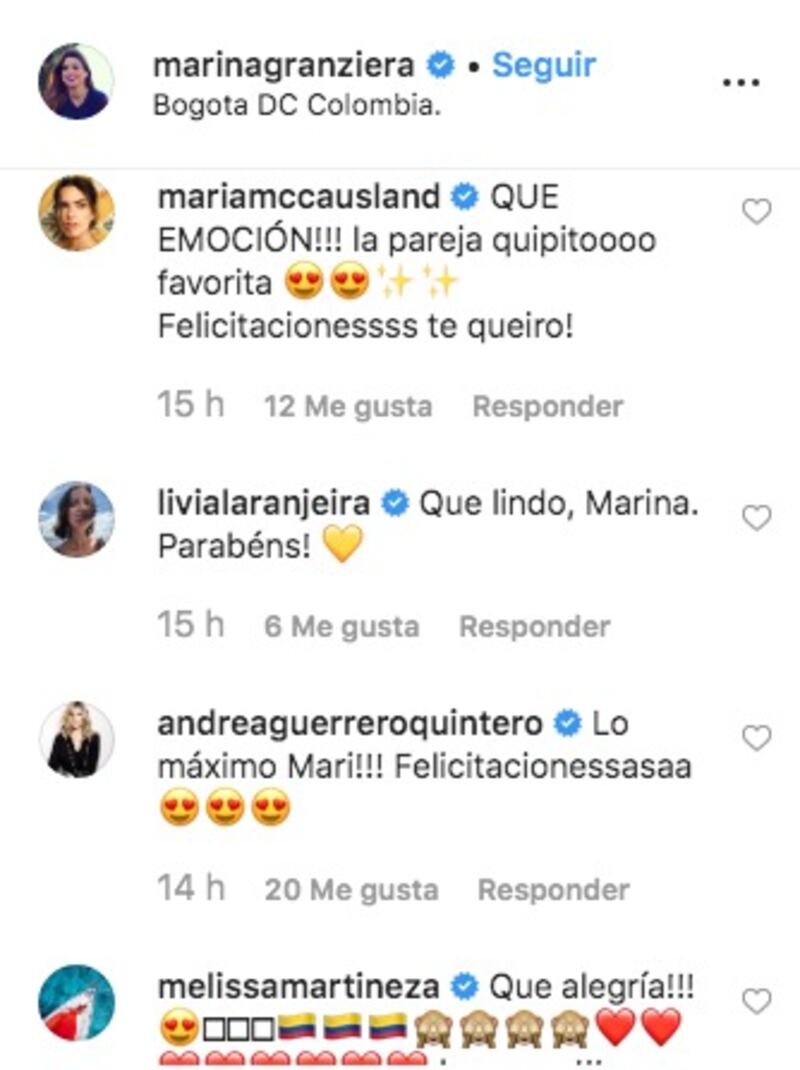Follow marinagranziera with the Seguir button
800x1070 pixels.
pyautogui.click(x=543, y=66)
